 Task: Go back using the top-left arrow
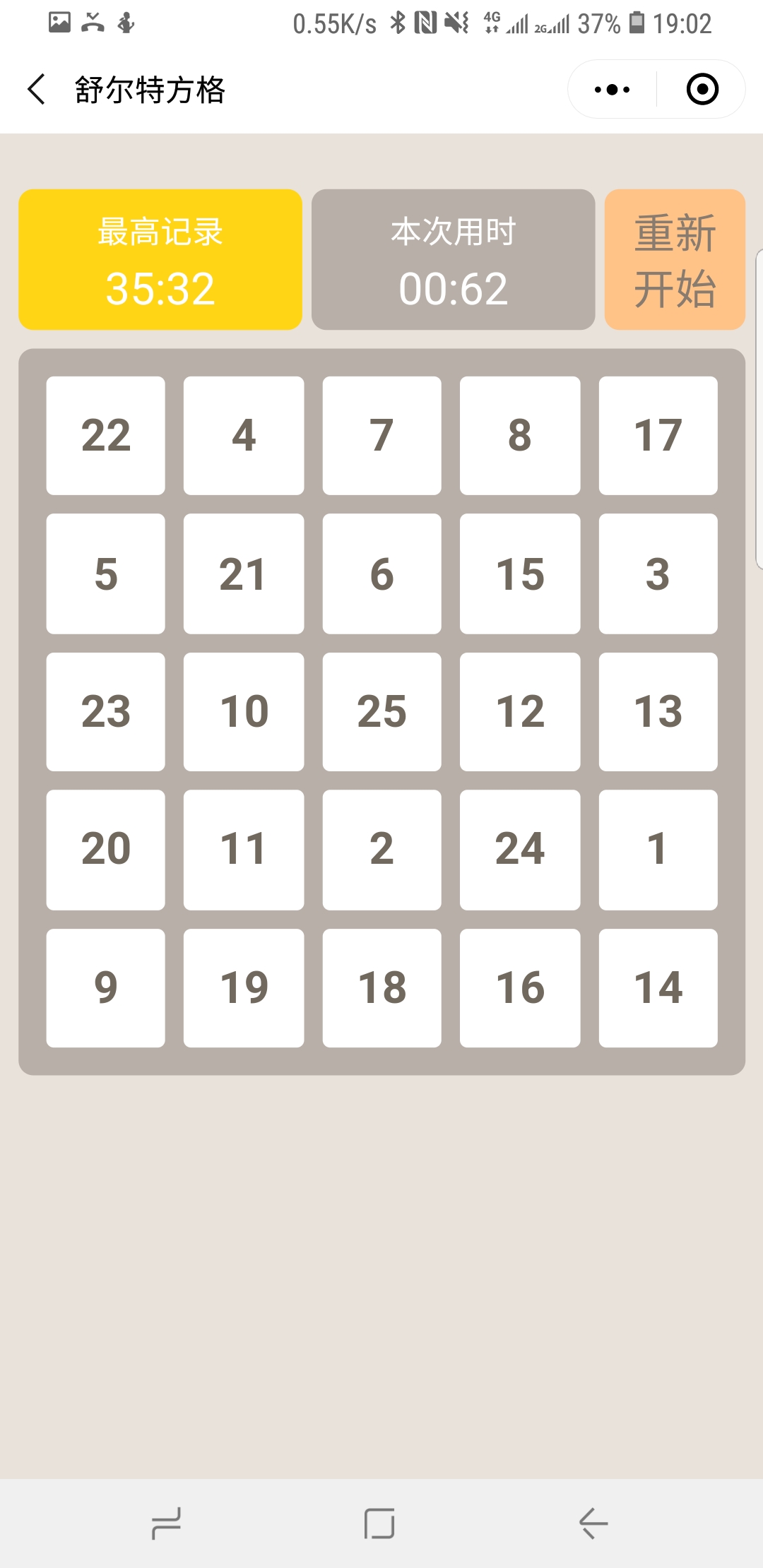pyautogui.click(x=37, y=90)
